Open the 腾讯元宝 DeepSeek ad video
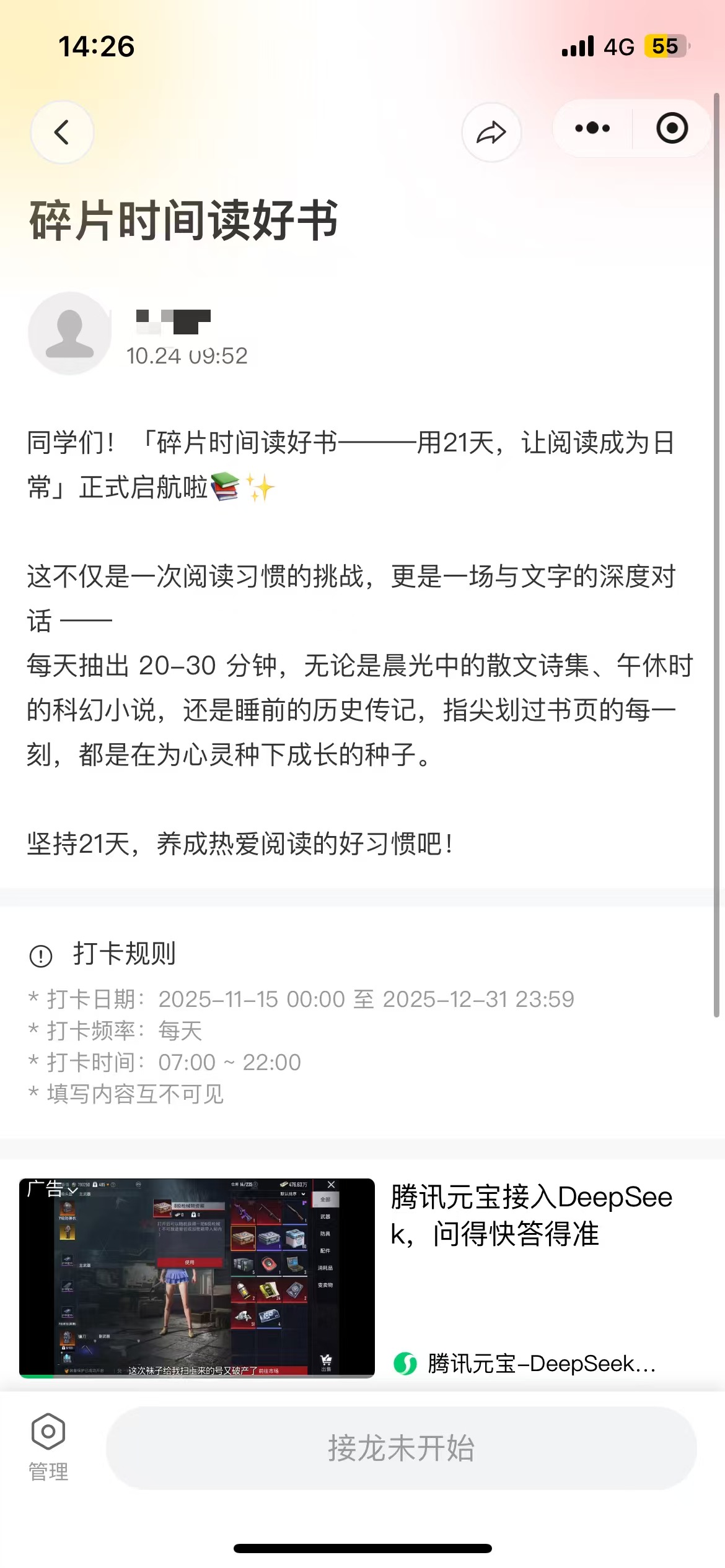 [x=197, y=1277]
